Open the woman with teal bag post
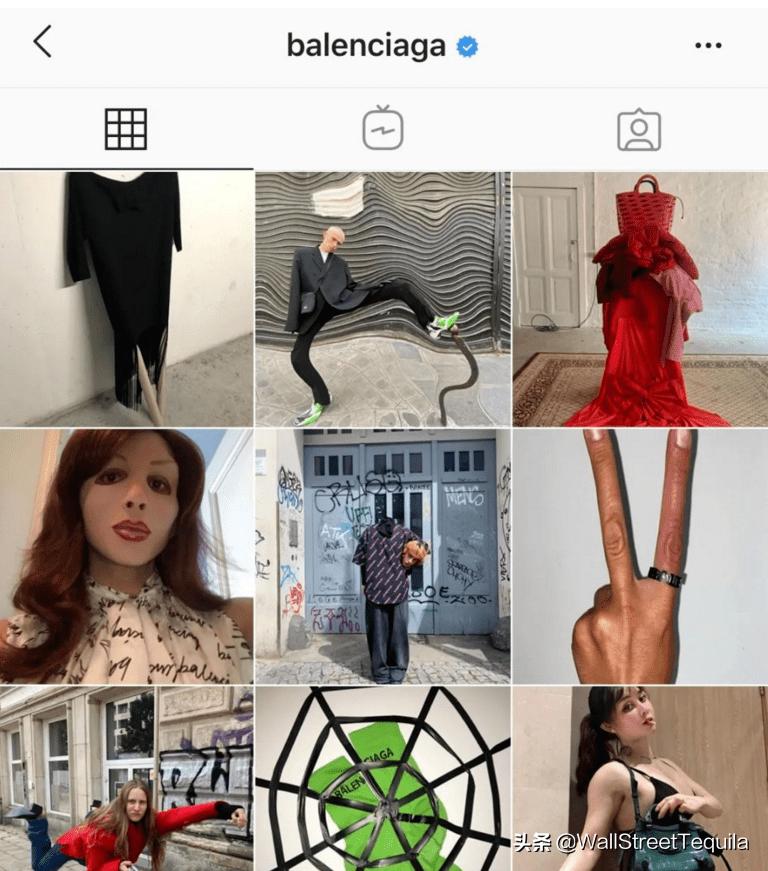Image resolution: width=768 pixels, height=871 pixels. tap(640, 770)
